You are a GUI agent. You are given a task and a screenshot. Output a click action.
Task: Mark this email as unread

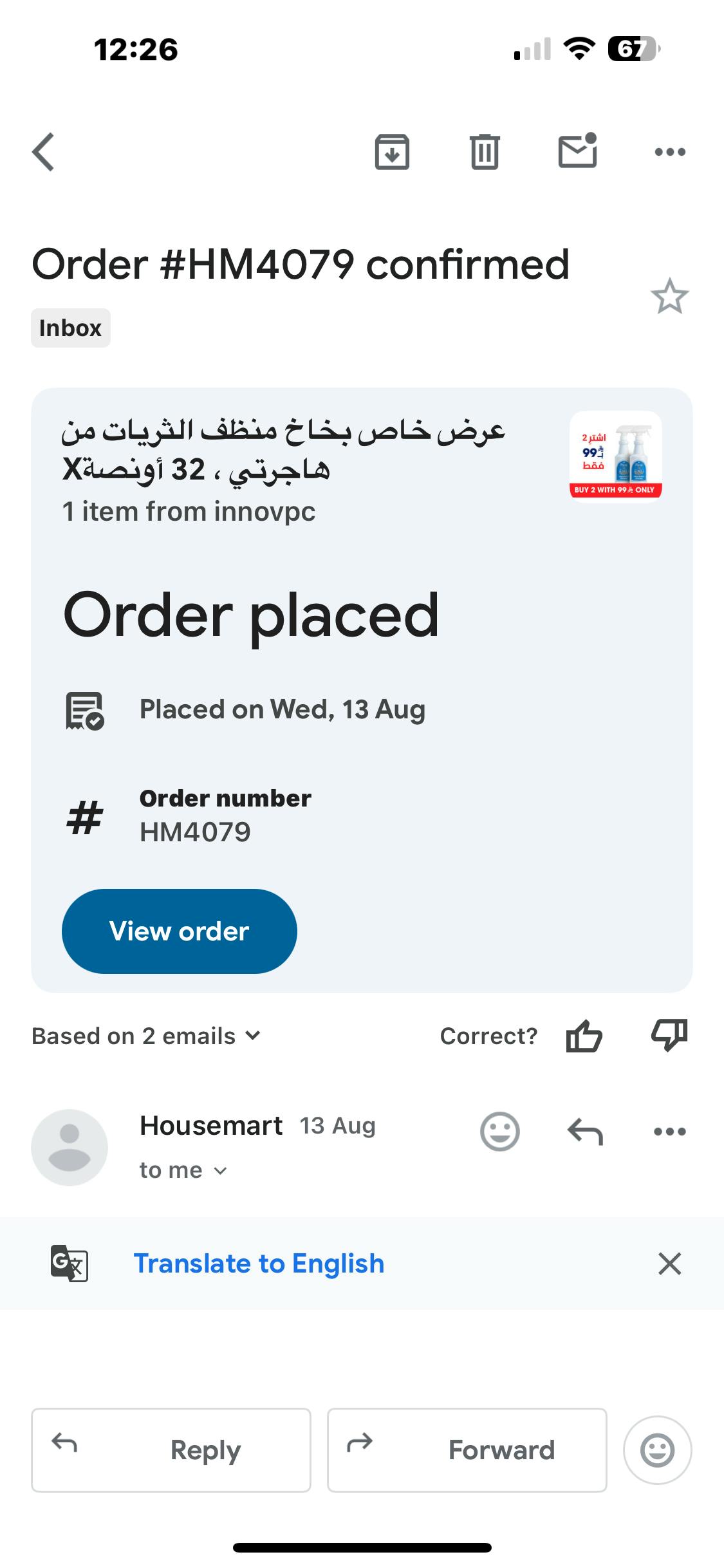577,151
